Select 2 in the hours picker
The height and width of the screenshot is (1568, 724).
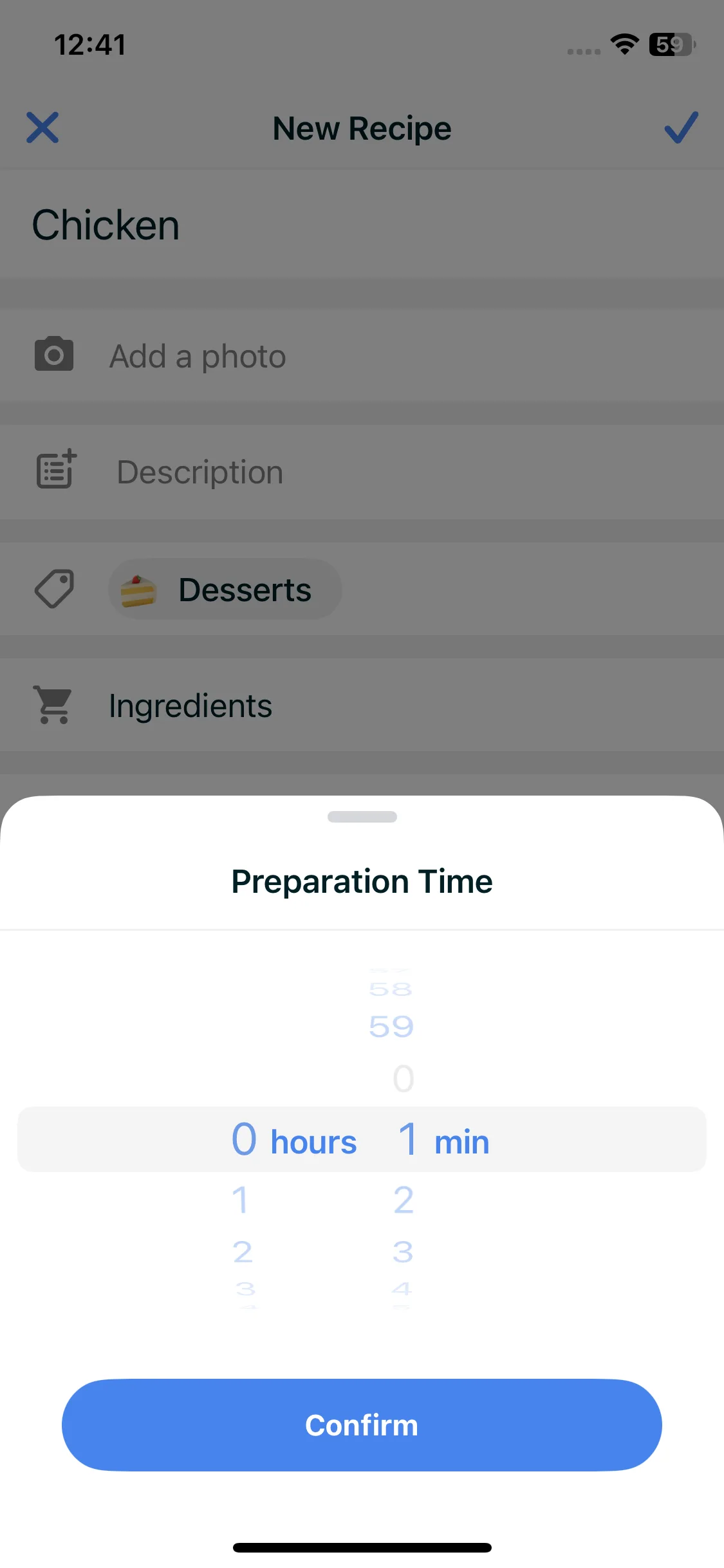(x=243, y=1252)
